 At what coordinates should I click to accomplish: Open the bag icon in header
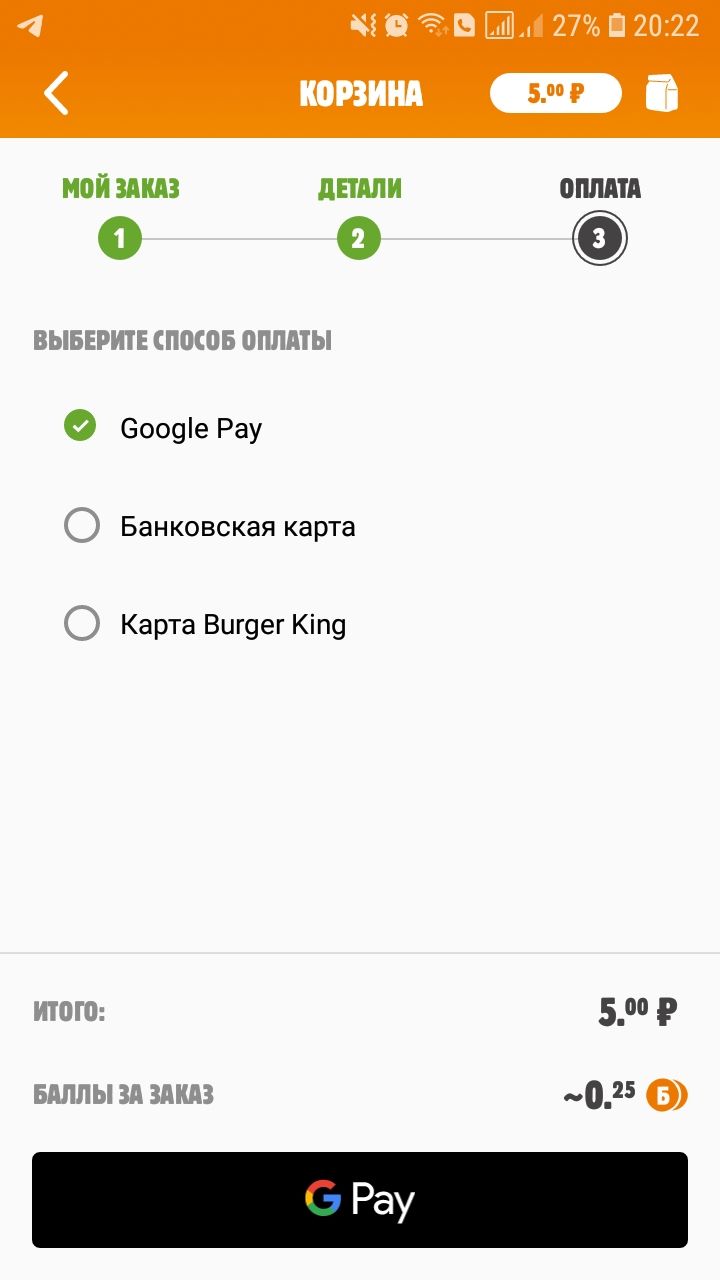pos(661,94)
